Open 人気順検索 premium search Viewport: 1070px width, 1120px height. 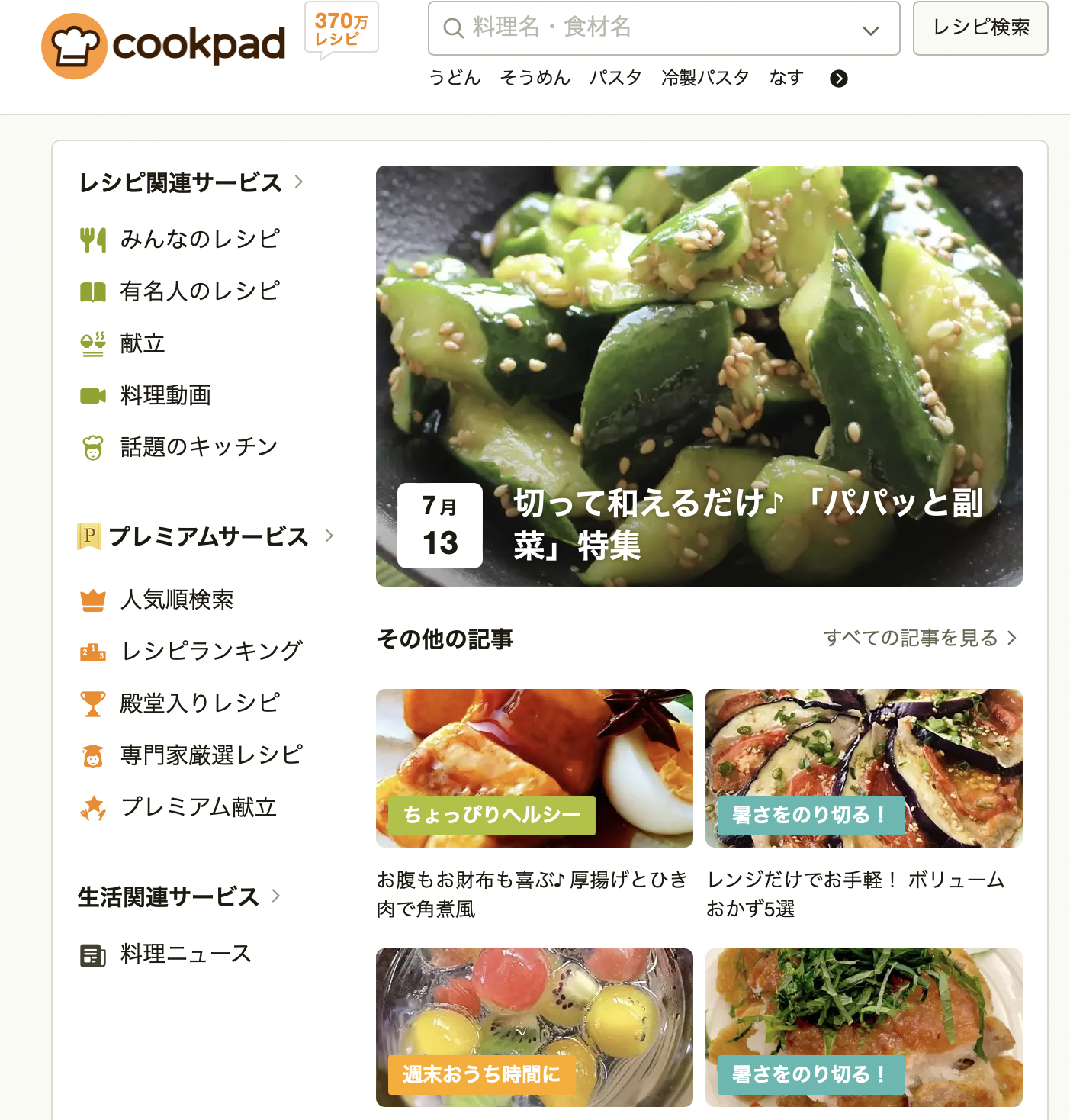click(176, 600)
